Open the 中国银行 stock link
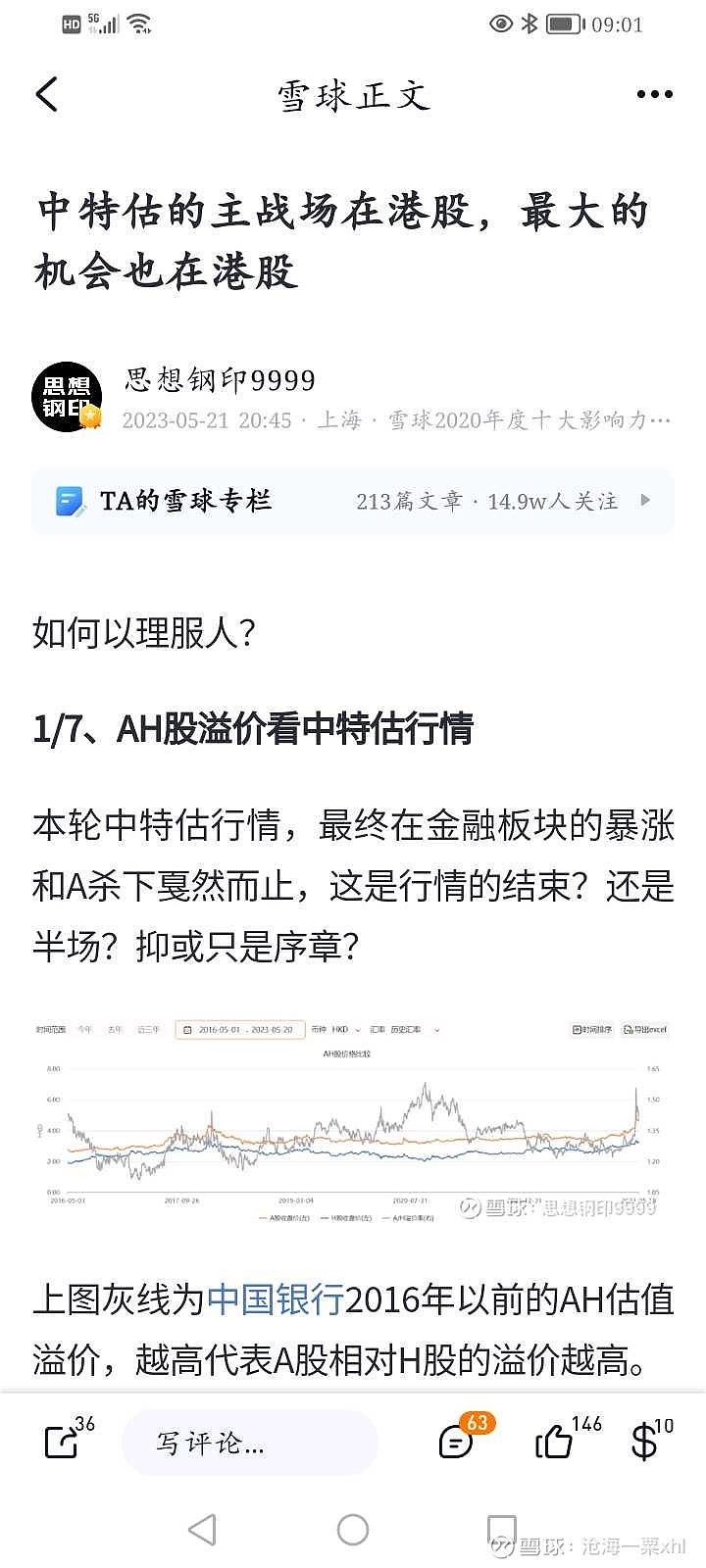Screen dimensions: 706x1568 coord(276,1299)
